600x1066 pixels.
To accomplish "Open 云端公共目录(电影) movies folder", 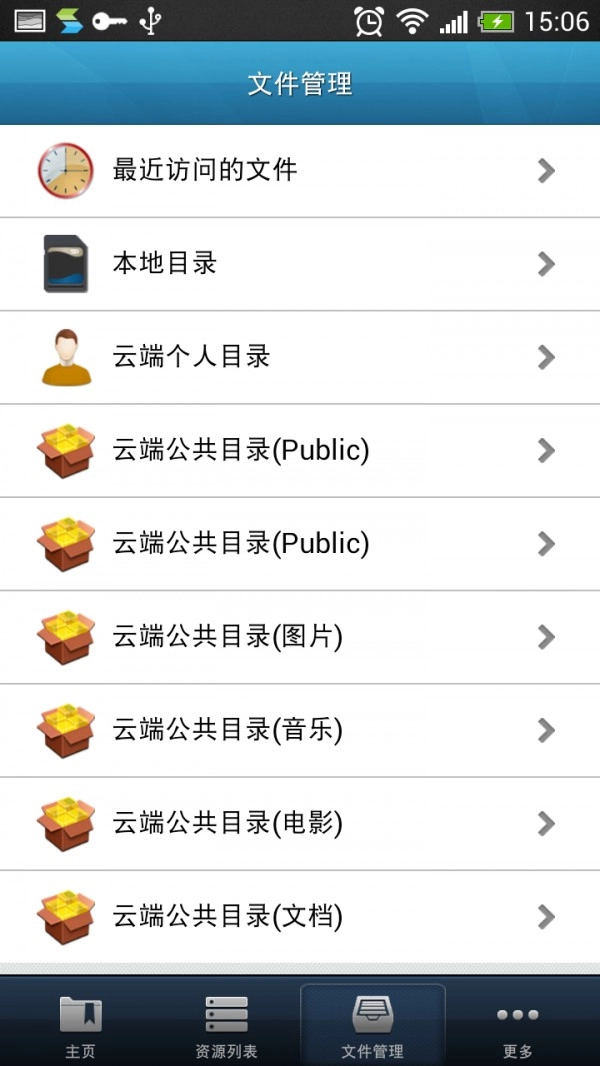I will tap(300, 823).
